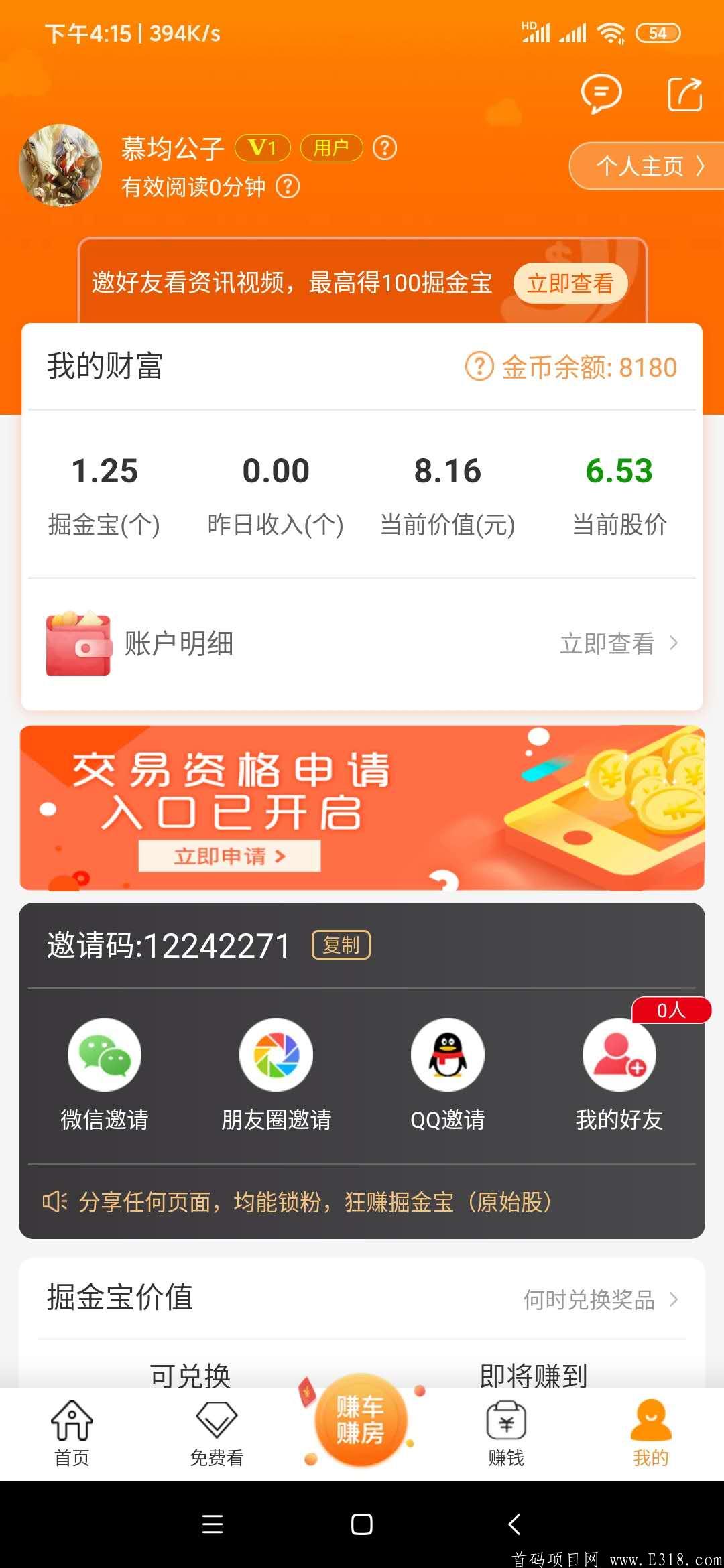724x1568 pixels.
Task: Tap the help icon beside 金币余额
Action: coord(479,367)
